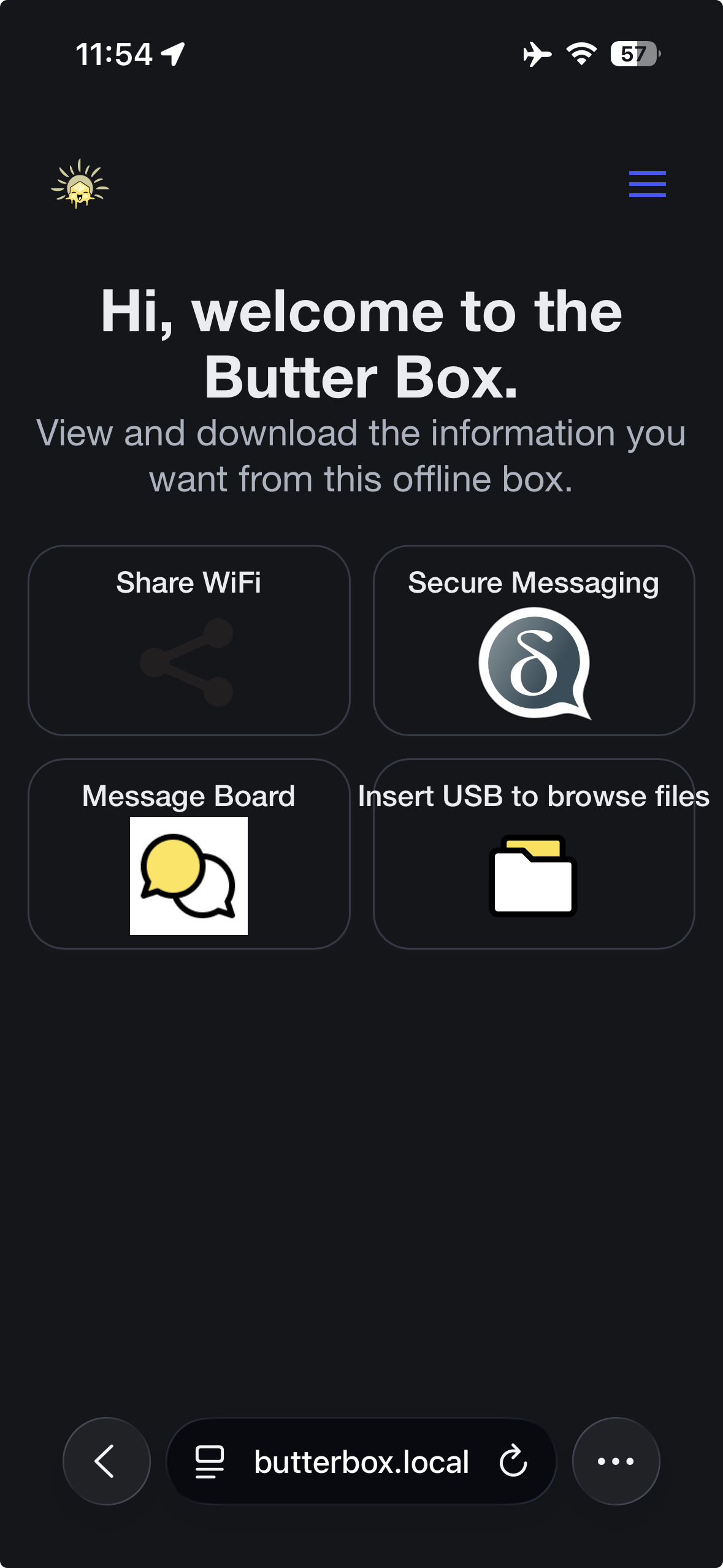Open the hamburger menu
This screenshot has width=723, height=1568.
click(647, 184)
